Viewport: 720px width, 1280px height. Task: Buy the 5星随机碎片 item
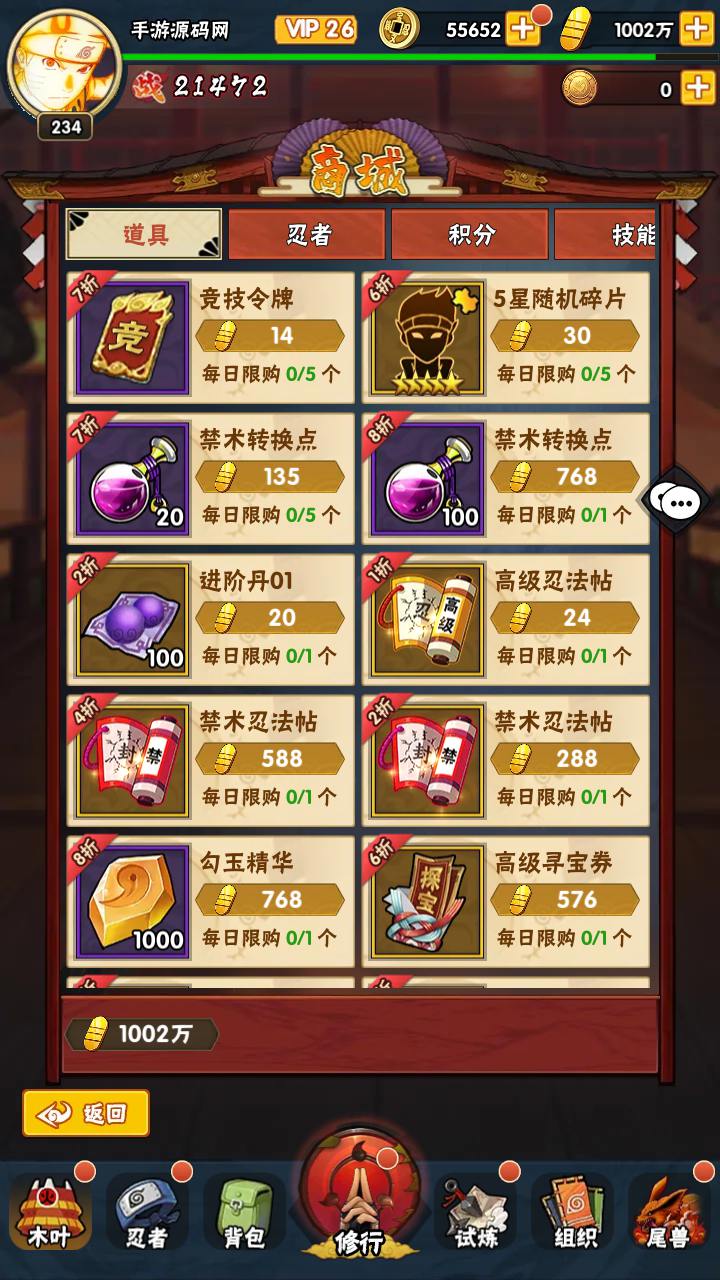pyautogui.click(x=505, y=337)
